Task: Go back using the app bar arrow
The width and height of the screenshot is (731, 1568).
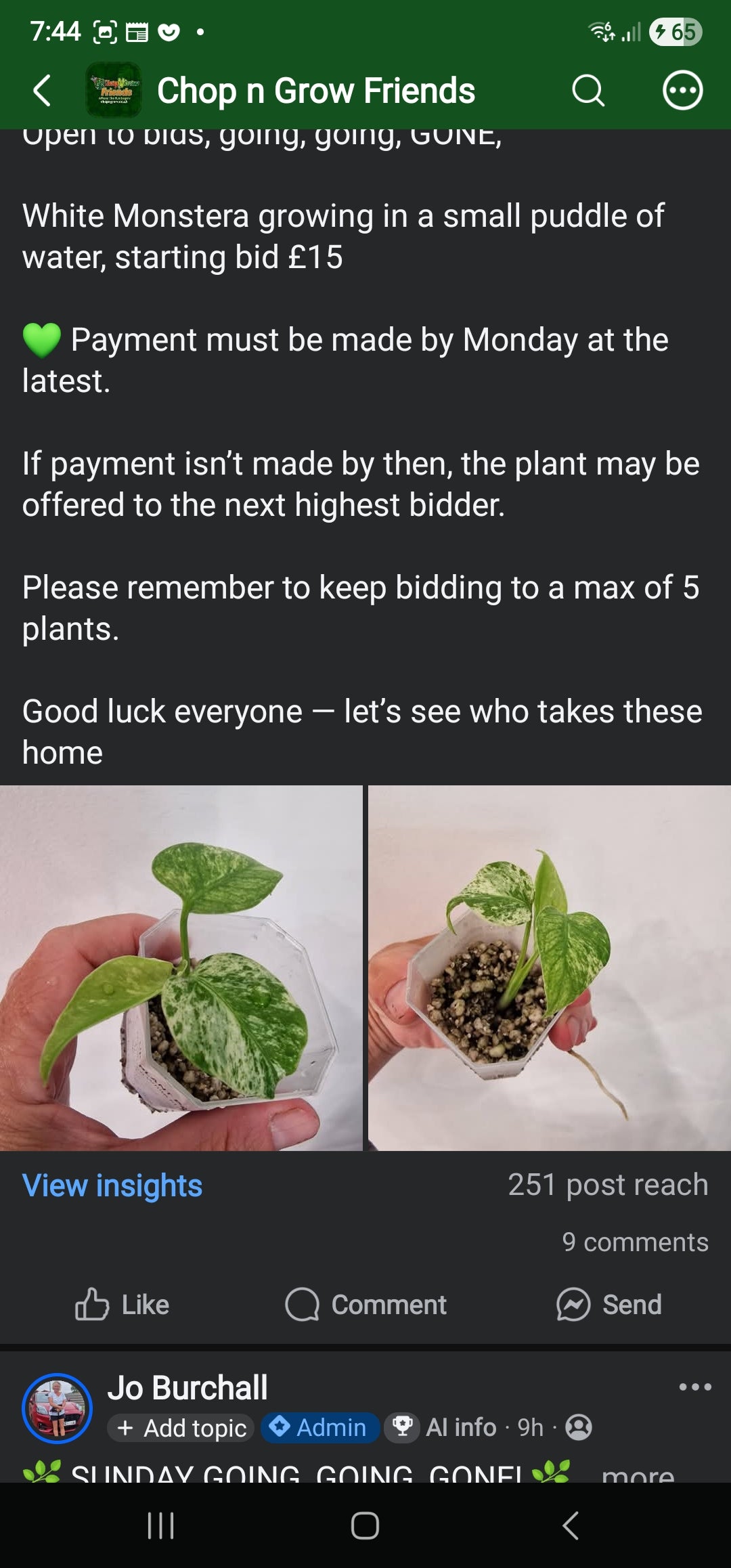Action: pyautogui.click(x=42, y=91)
